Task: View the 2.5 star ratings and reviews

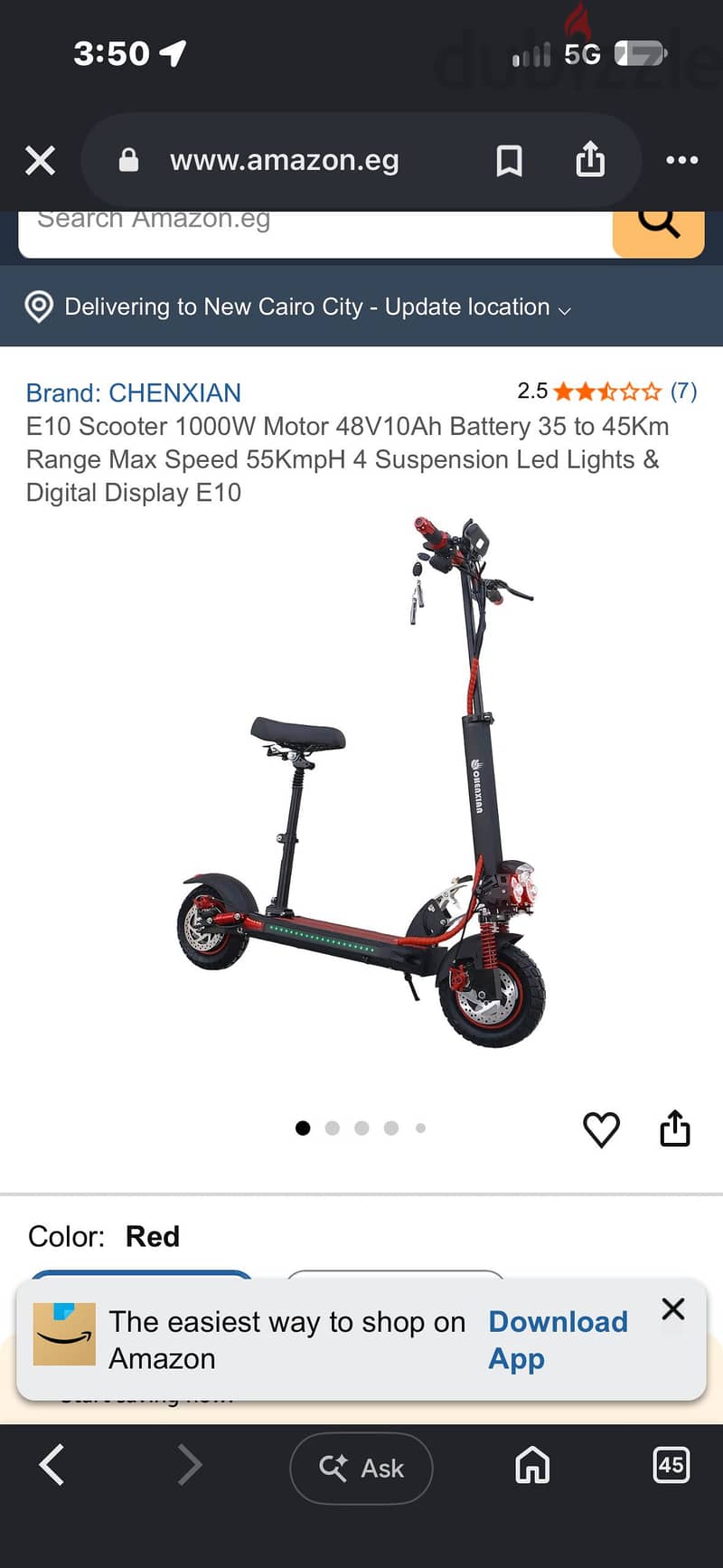Action: pyautogui.click(x=607, y=392)
